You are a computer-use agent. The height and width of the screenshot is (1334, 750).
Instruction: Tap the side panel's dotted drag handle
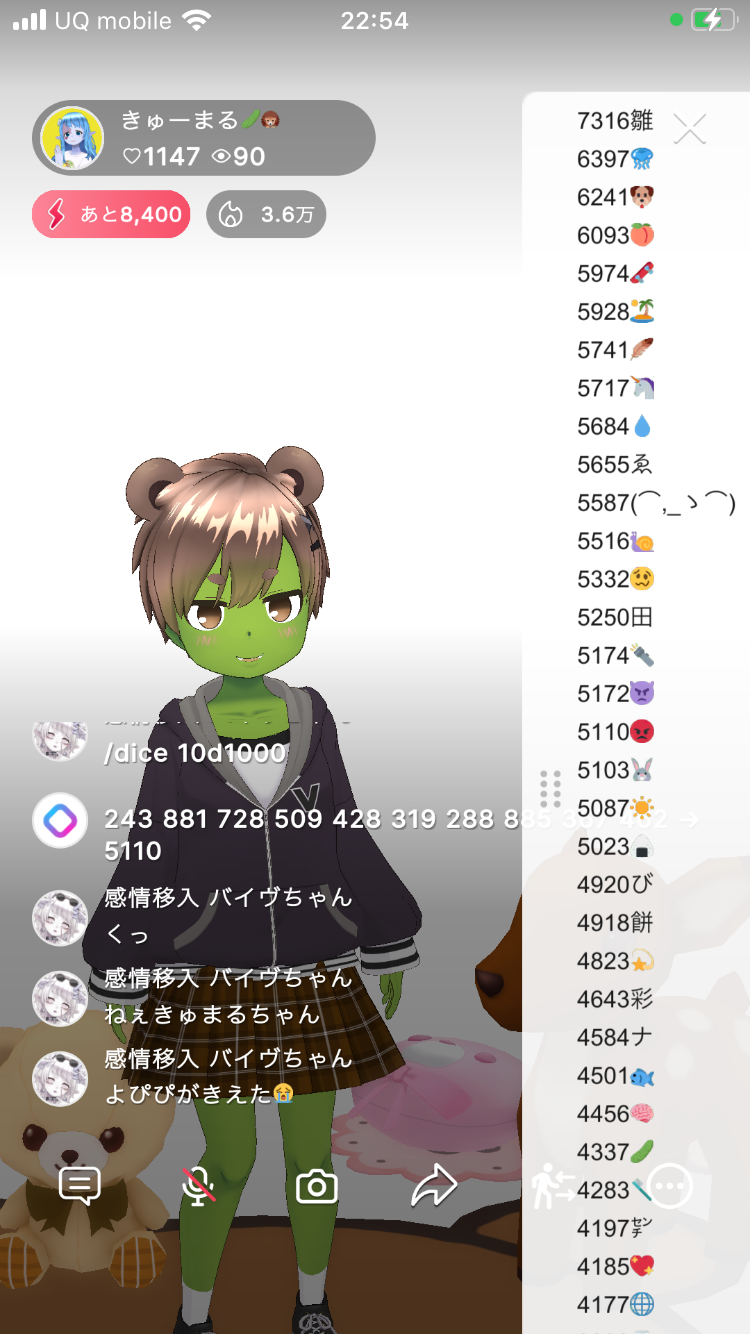550,789
